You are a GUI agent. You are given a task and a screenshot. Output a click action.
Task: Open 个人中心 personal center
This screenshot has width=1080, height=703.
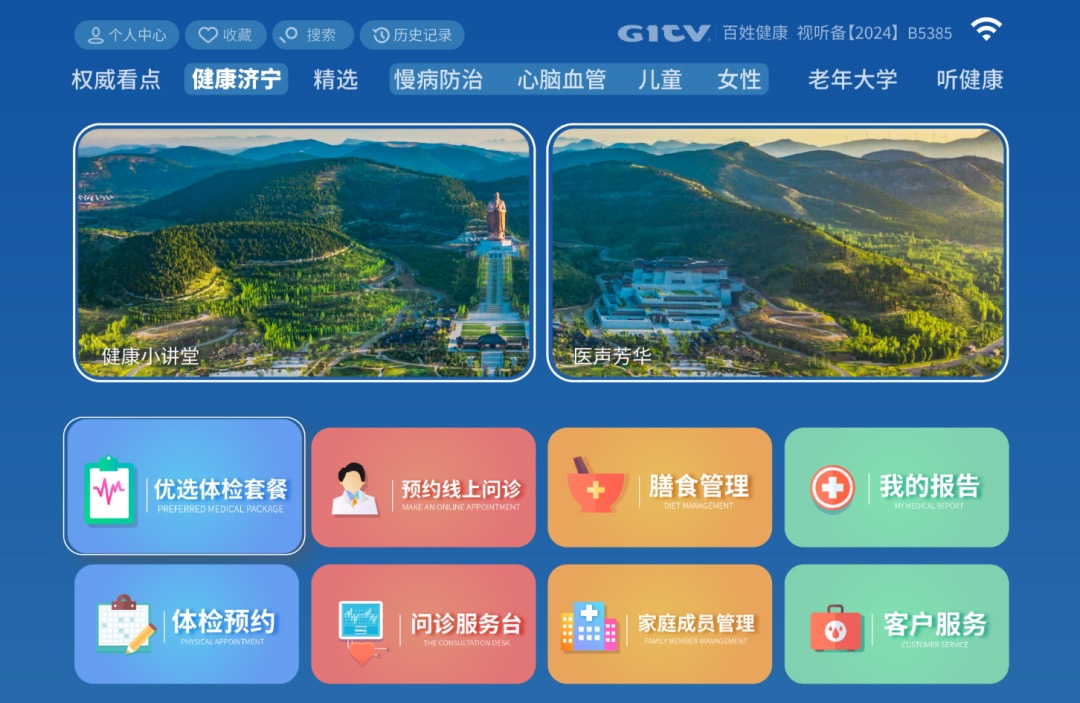coord(126,35)
